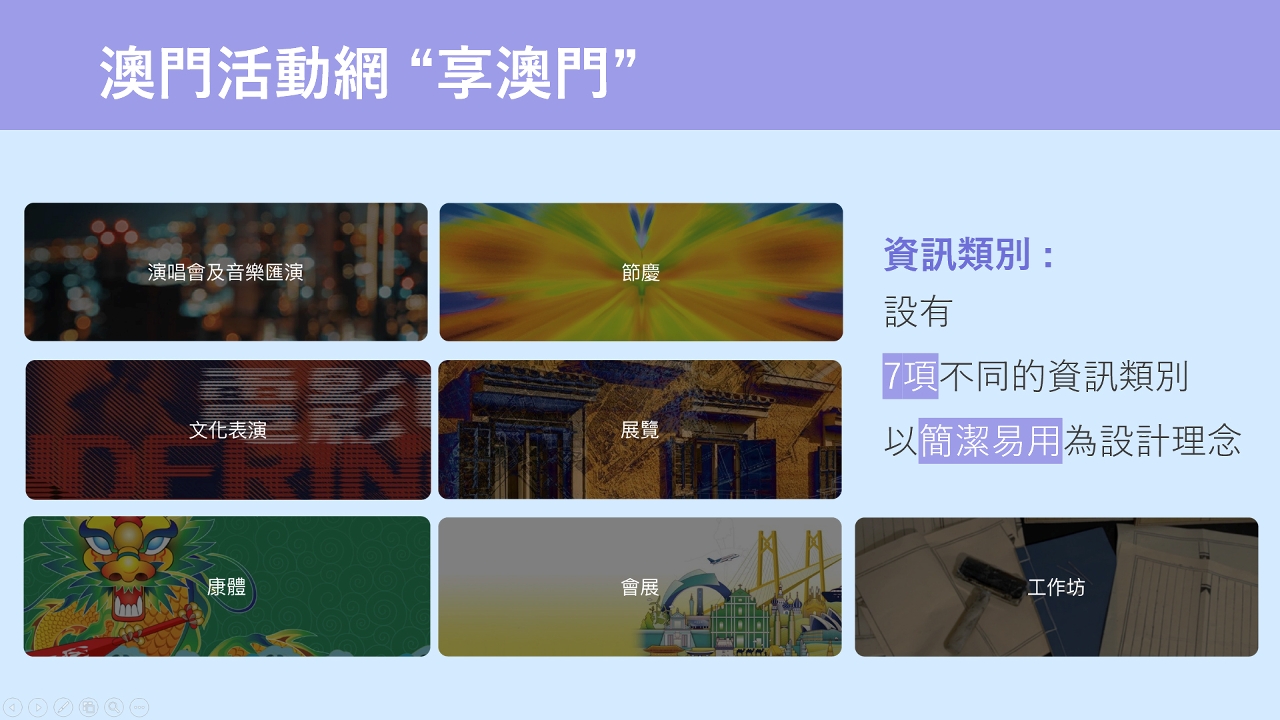Zoom into the slide with magnifier
Image resolution: width=1280 pixels, height=720 pixels.
[114, 707]
